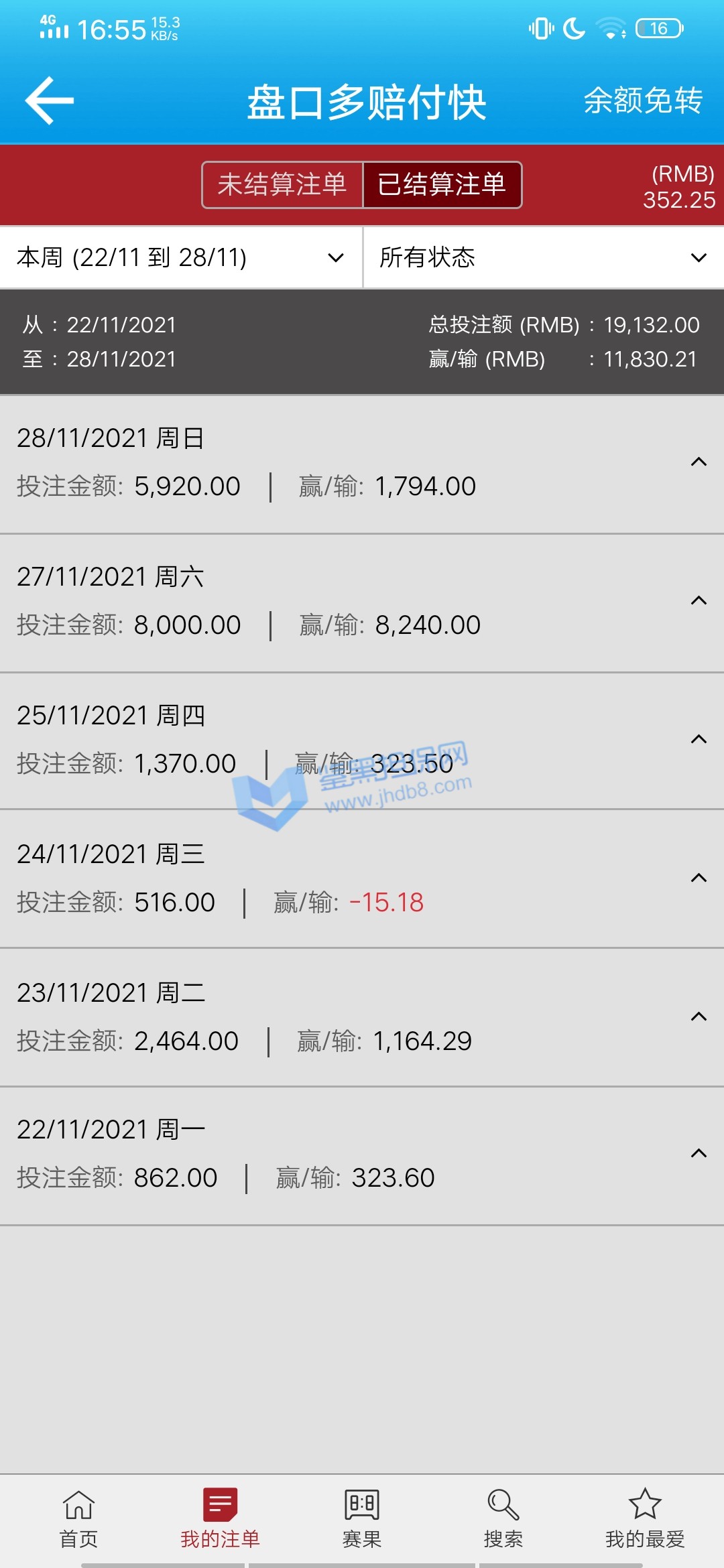This screenshot has width=724, height=1568.
Task: Open the 所有状态 status dropdown
Action: coord(543,258)
